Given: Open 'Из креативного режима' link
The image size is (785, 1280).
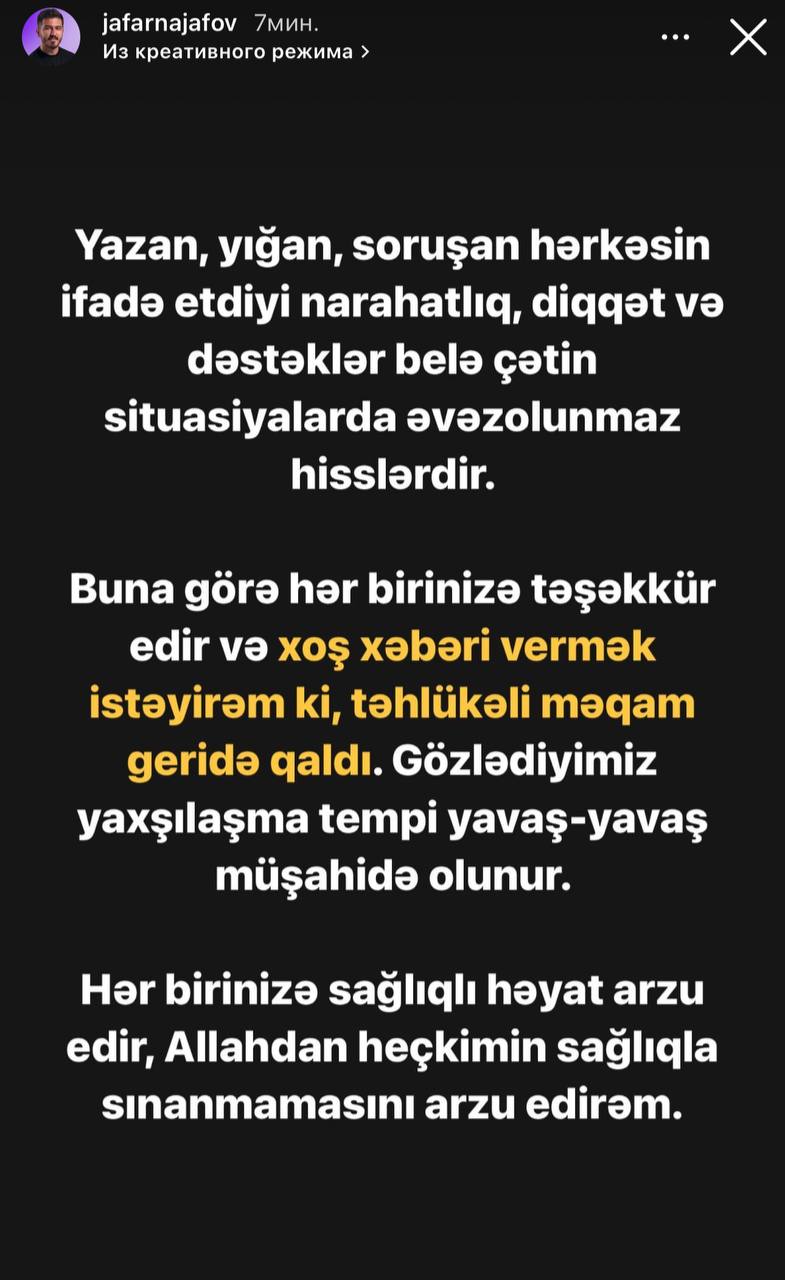Looking at the screenshot, I should 235,51.
